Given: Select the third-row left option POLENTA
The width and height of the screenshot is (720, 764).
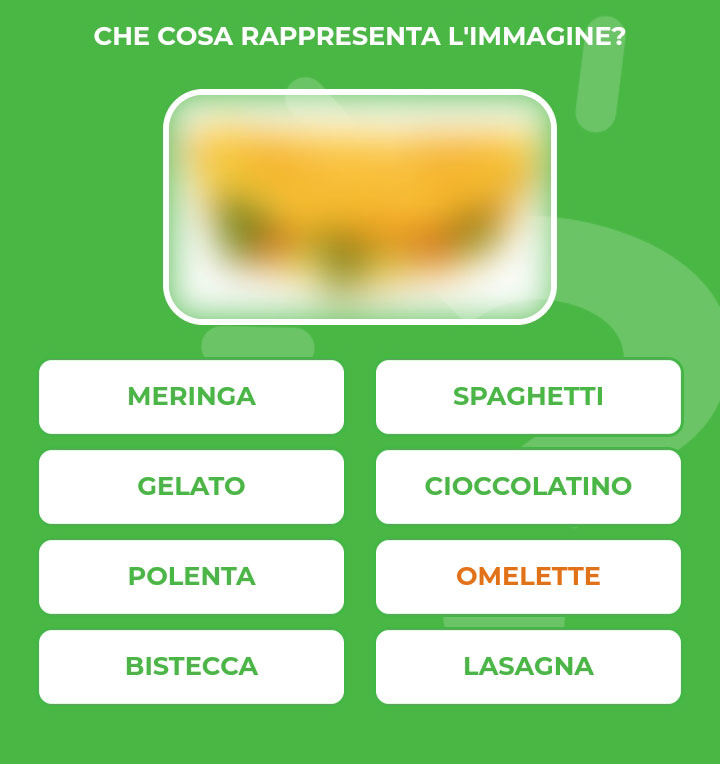Looking at the screenshot, I should [191, 576].
